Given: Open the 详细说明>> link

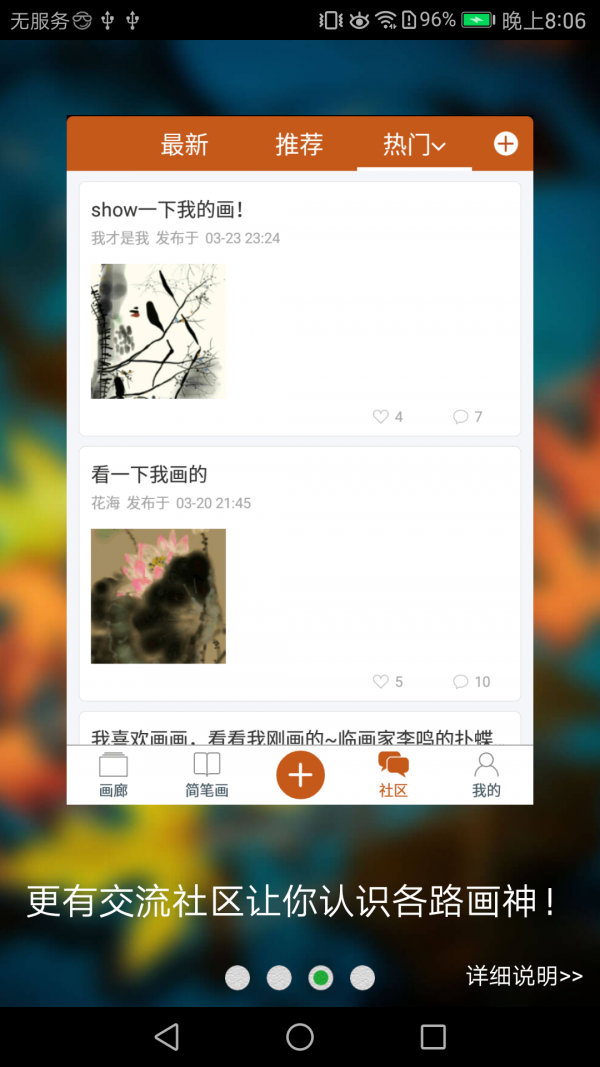Looking at the screenshot, I should coord(524,976).
